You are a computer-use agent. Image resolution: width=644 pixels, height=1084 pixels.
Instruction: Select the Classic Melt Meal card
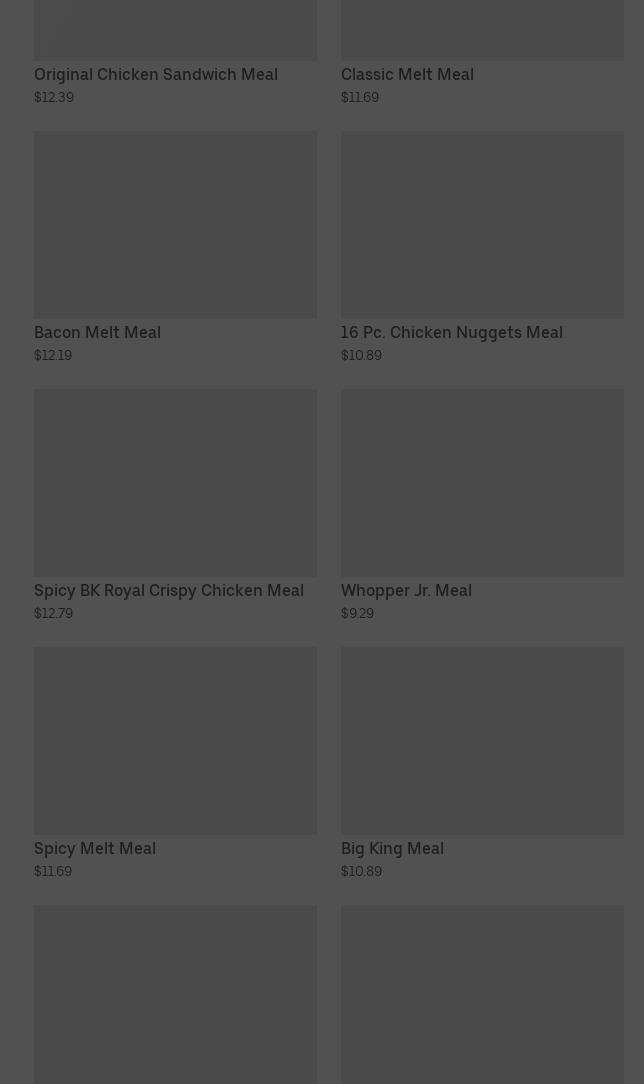(482, 52)
